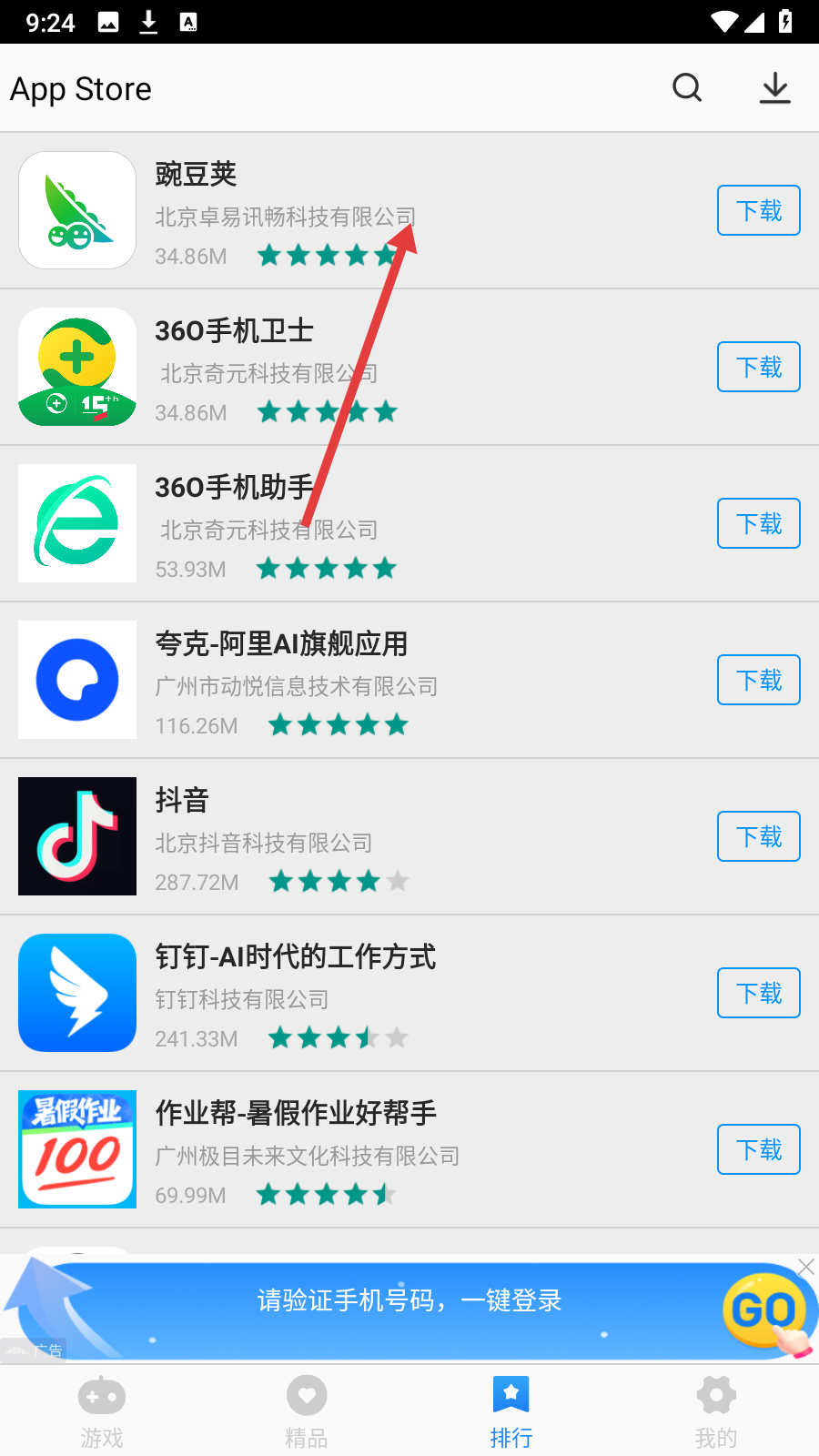Image resolution: width=819 pixels, height=1456 pixels.
Task: Switch to the 精品 tab
Action: (x=307, y=1410)
